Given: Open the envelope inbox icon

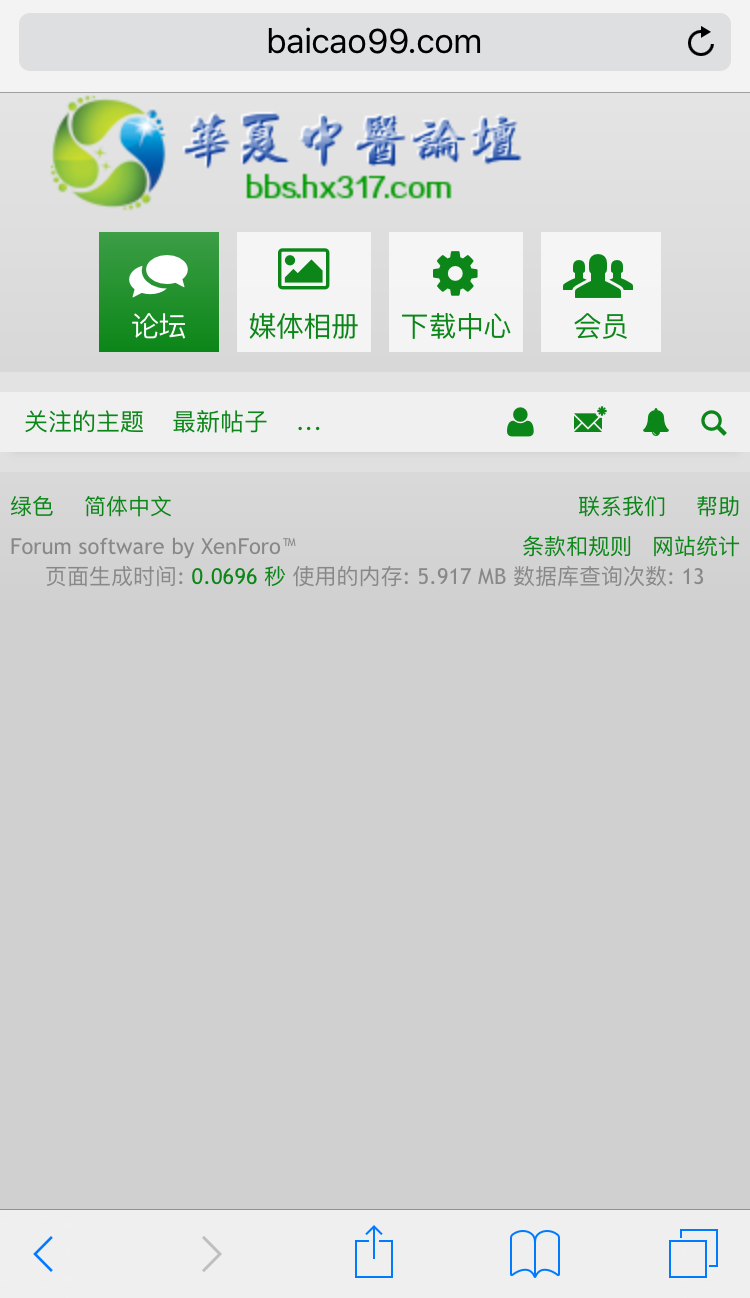Looking at the screenshot, I should 590,421.
